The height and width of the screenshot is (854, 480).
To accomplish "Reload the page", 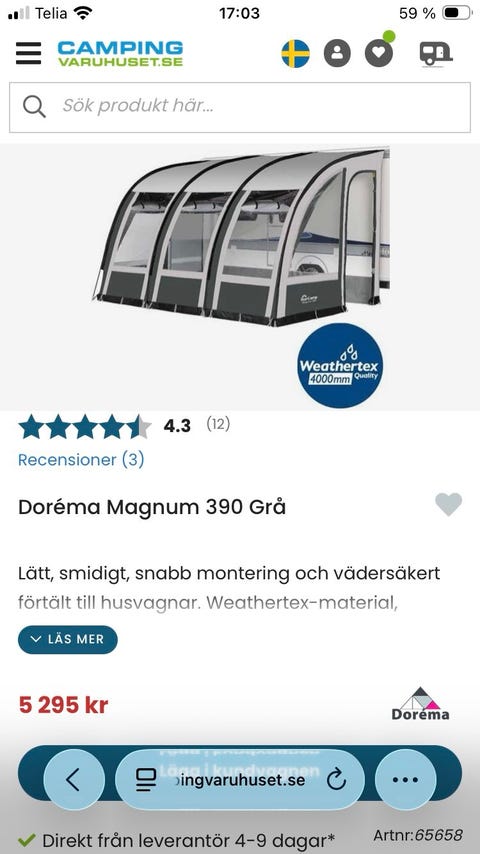I will pos(336,779).
